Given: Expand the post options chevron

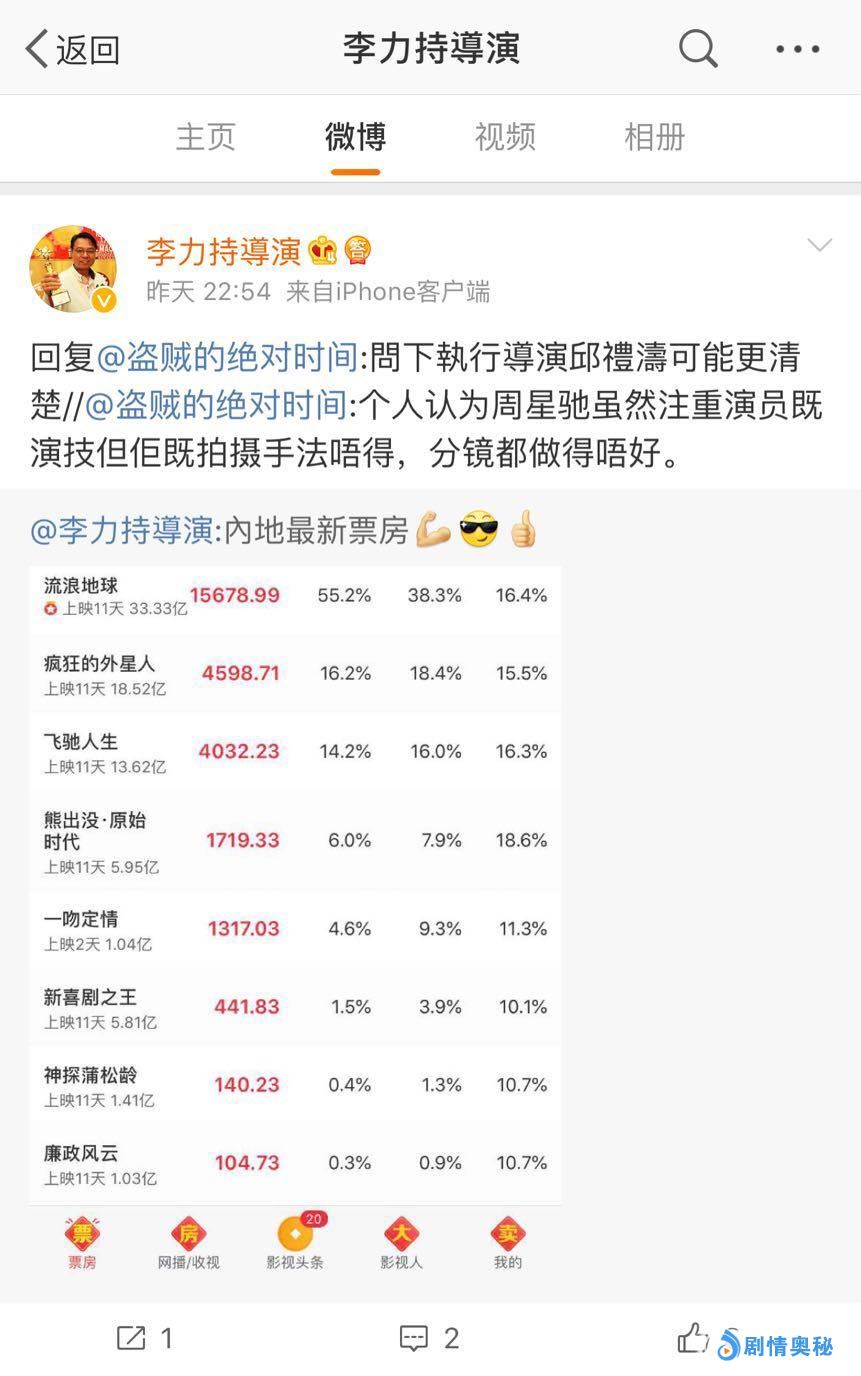Looking at the screenshot, I should (x=819, y=246).
